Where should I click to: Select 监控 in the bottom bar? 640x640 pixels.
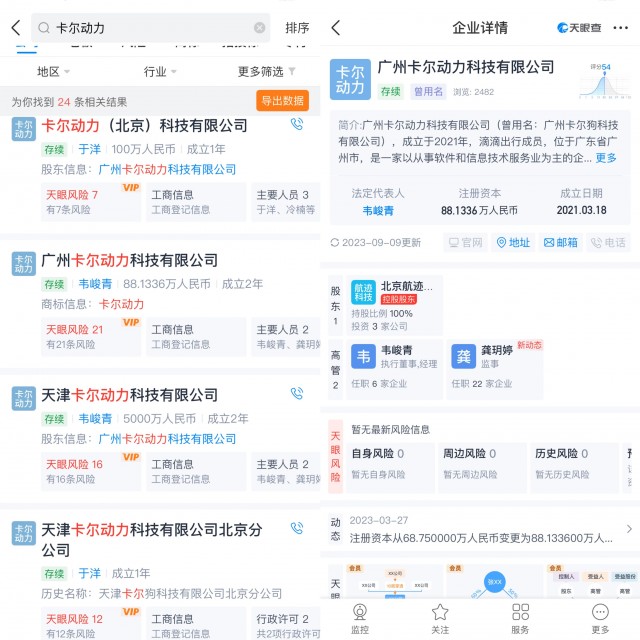point(360,619)
